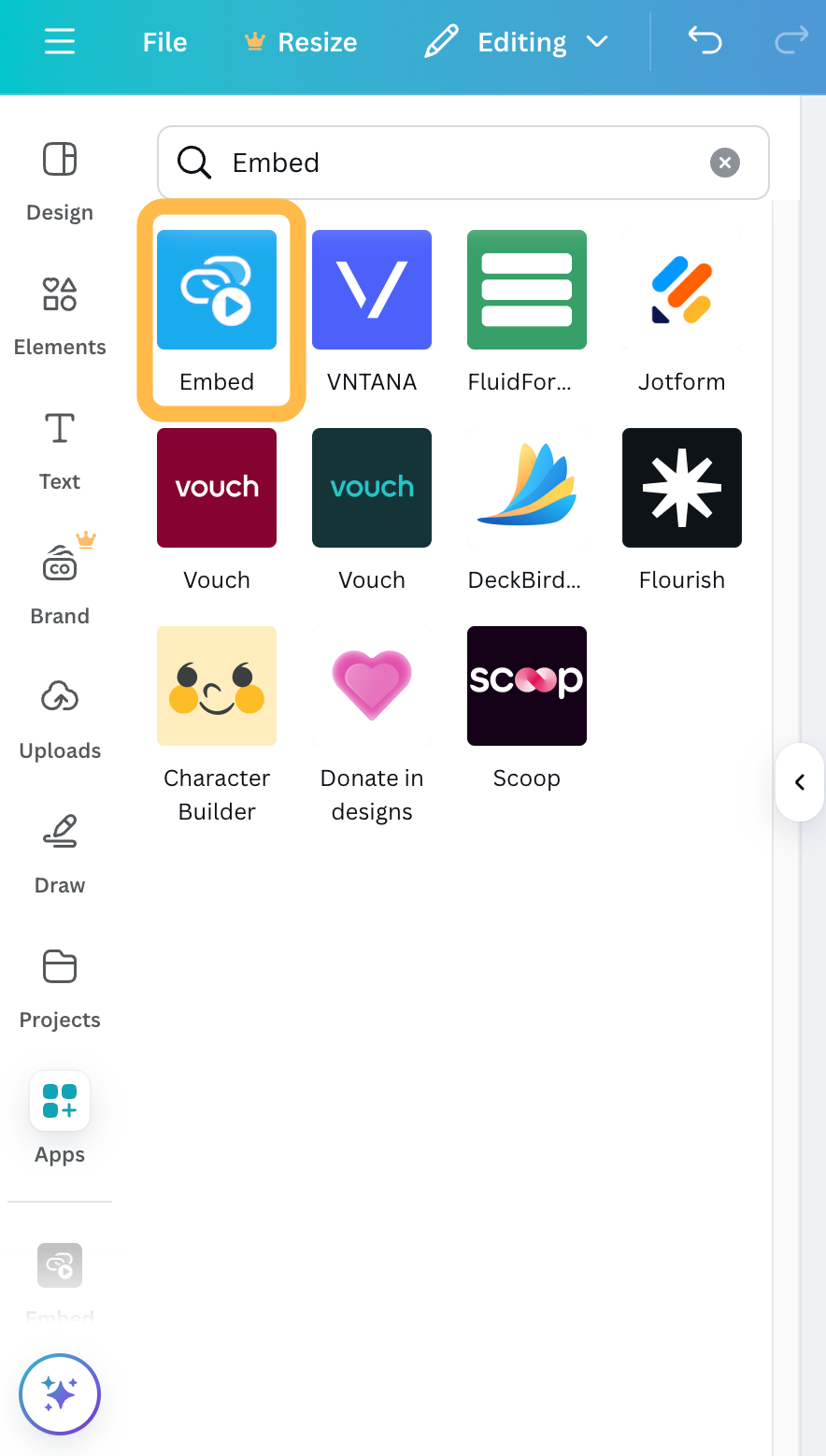
Task: Open the Magic assistant sparkle button
Action: pos(60,1393)
